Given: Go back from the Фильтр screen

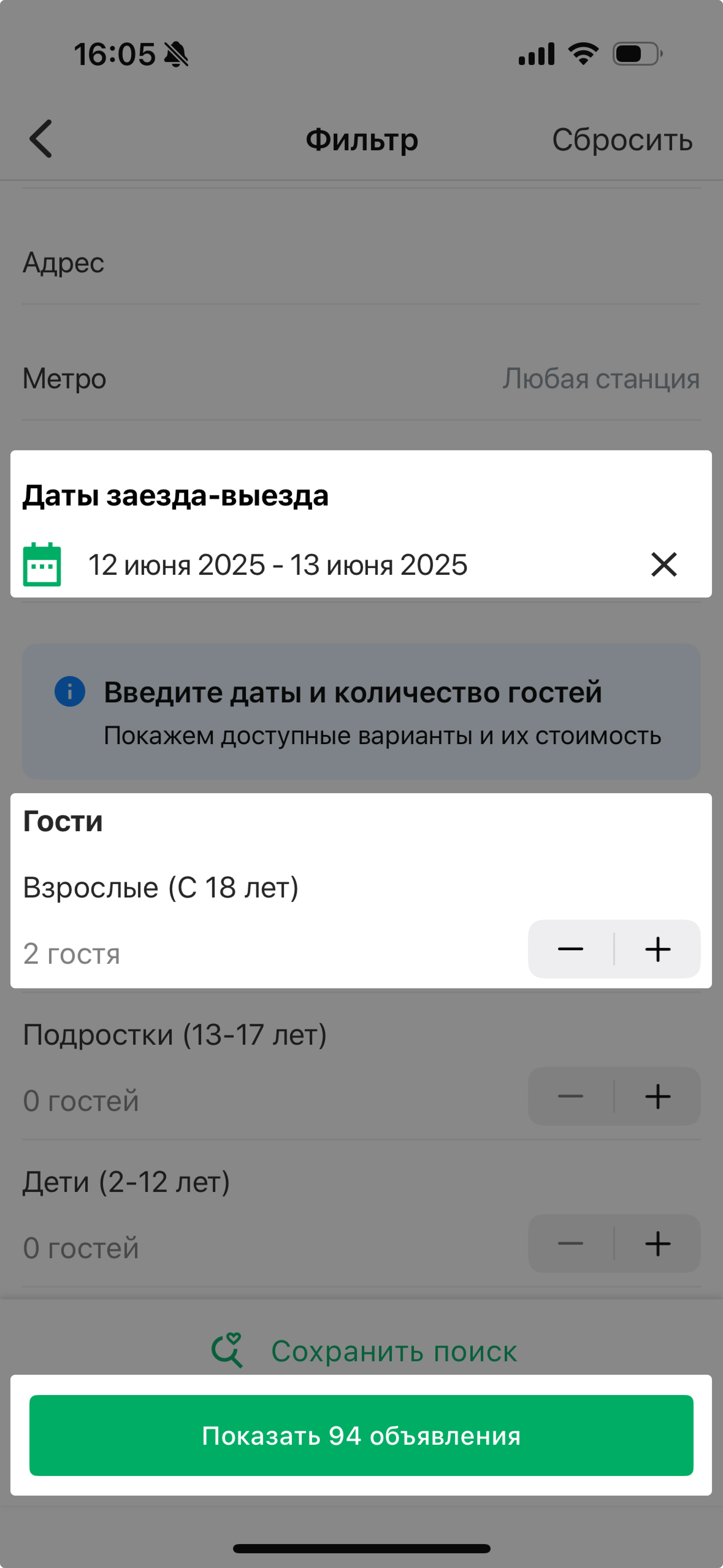Looking at the screenshot, I should click(x=41, y=139).
